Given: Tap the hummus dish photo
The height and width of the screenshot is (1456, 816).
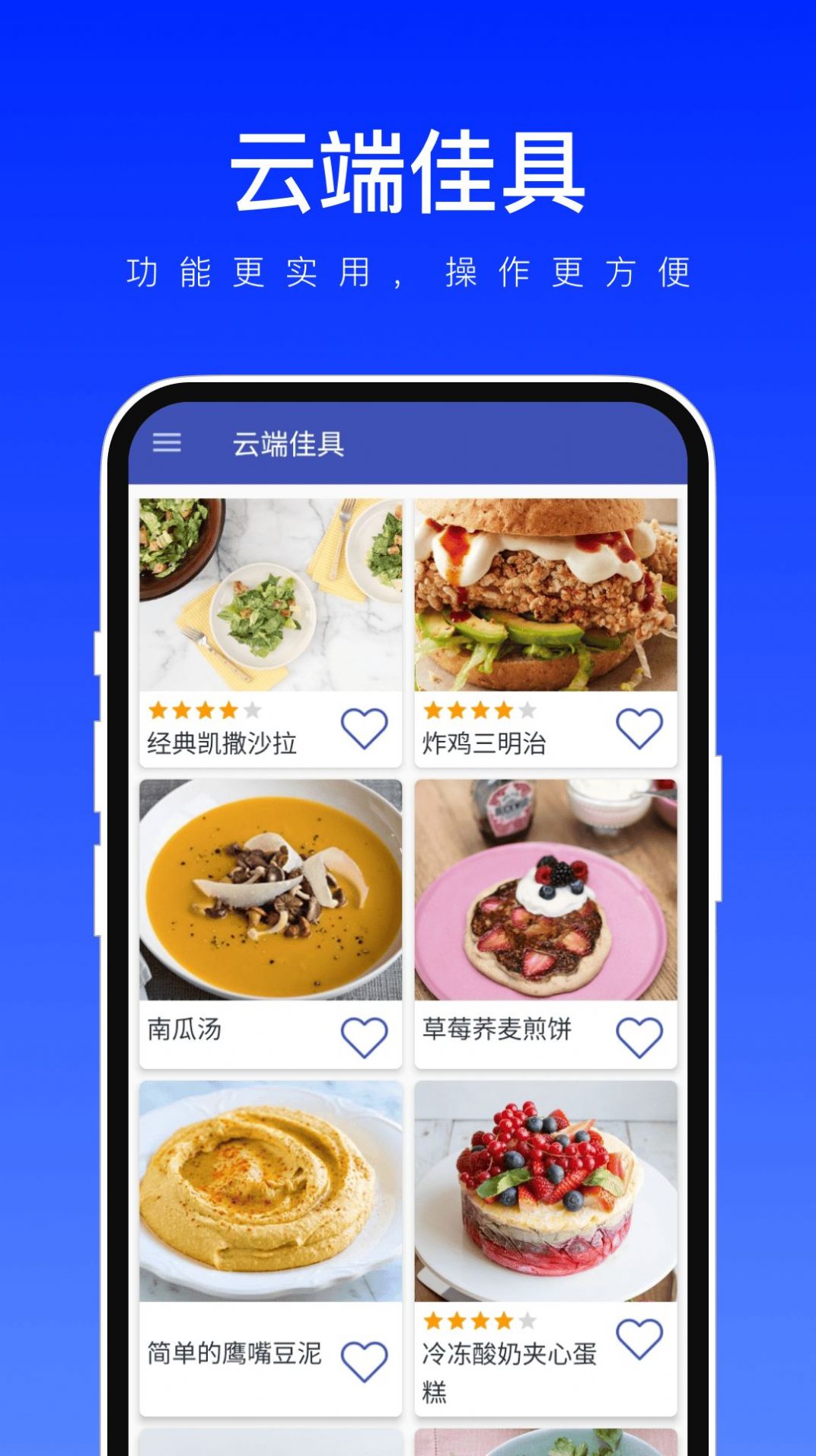Looking at the screenshot, I should [x=270, y=1188].
